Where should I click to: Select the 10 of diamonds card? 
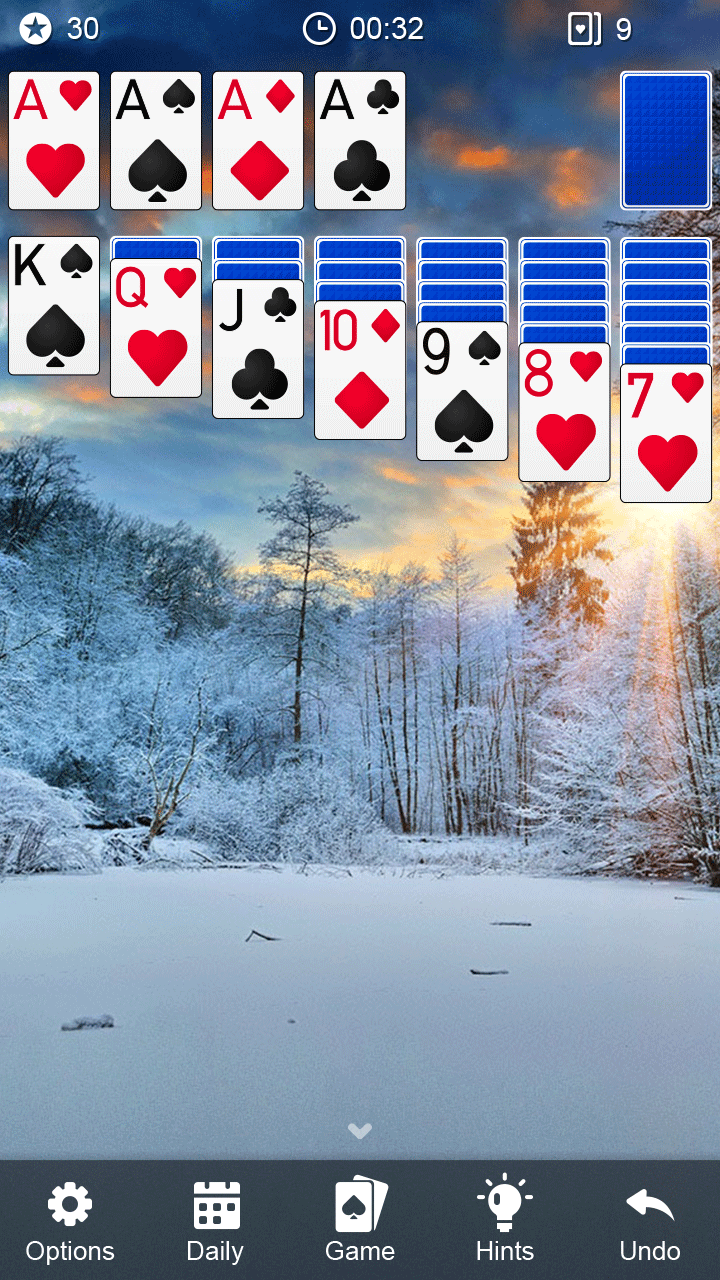[360, 370]
